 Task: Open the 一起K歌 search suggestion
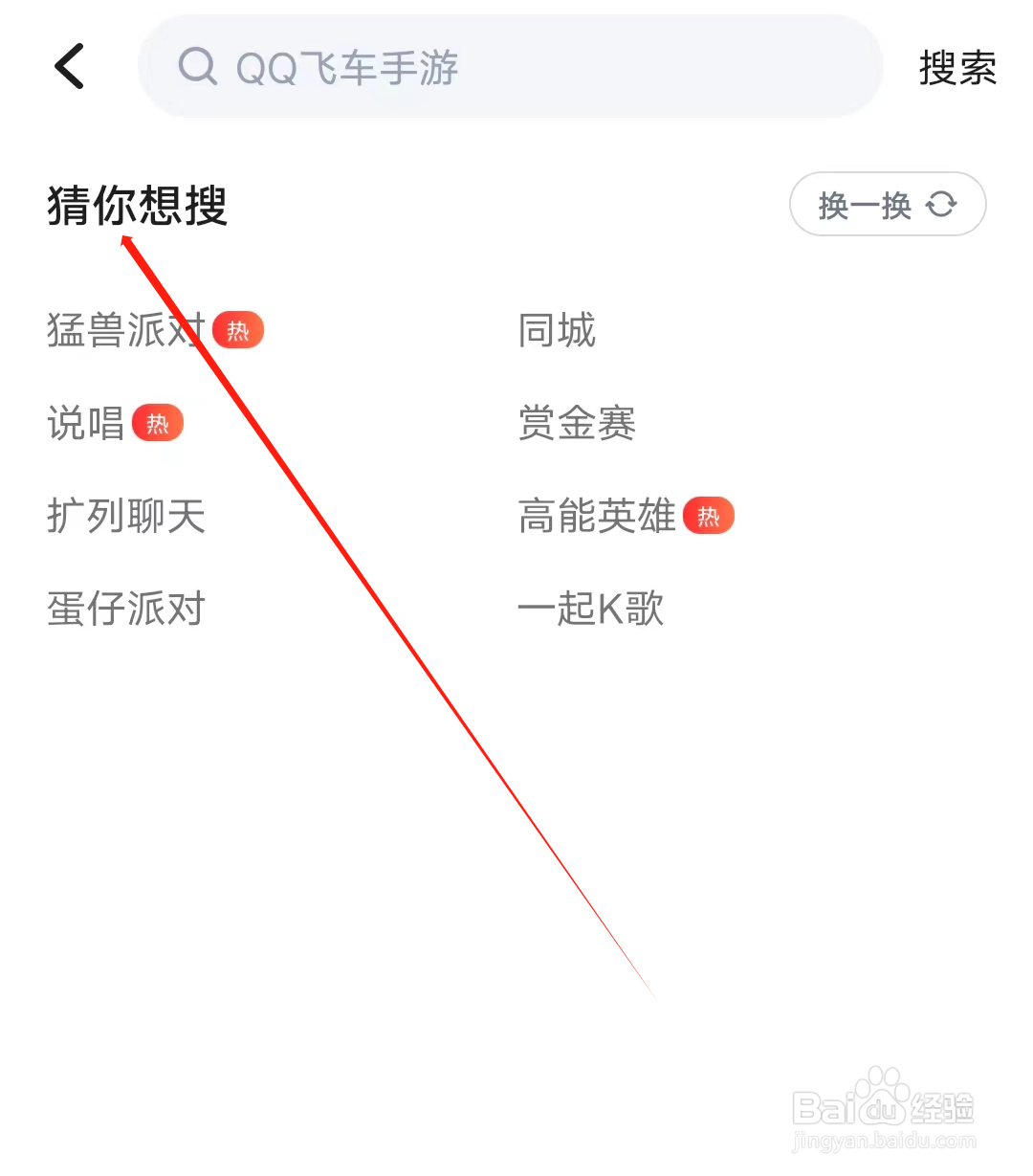591,609
